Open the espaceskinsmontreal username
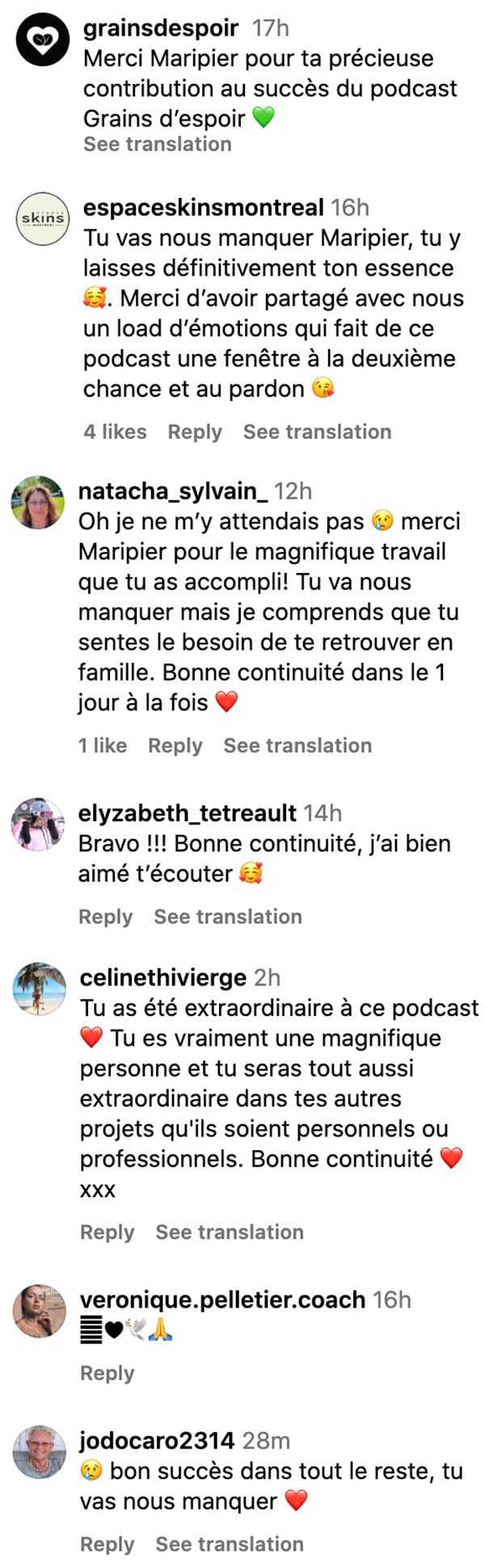This screenshot has height=1568, width=485. [x=204, y=208]
